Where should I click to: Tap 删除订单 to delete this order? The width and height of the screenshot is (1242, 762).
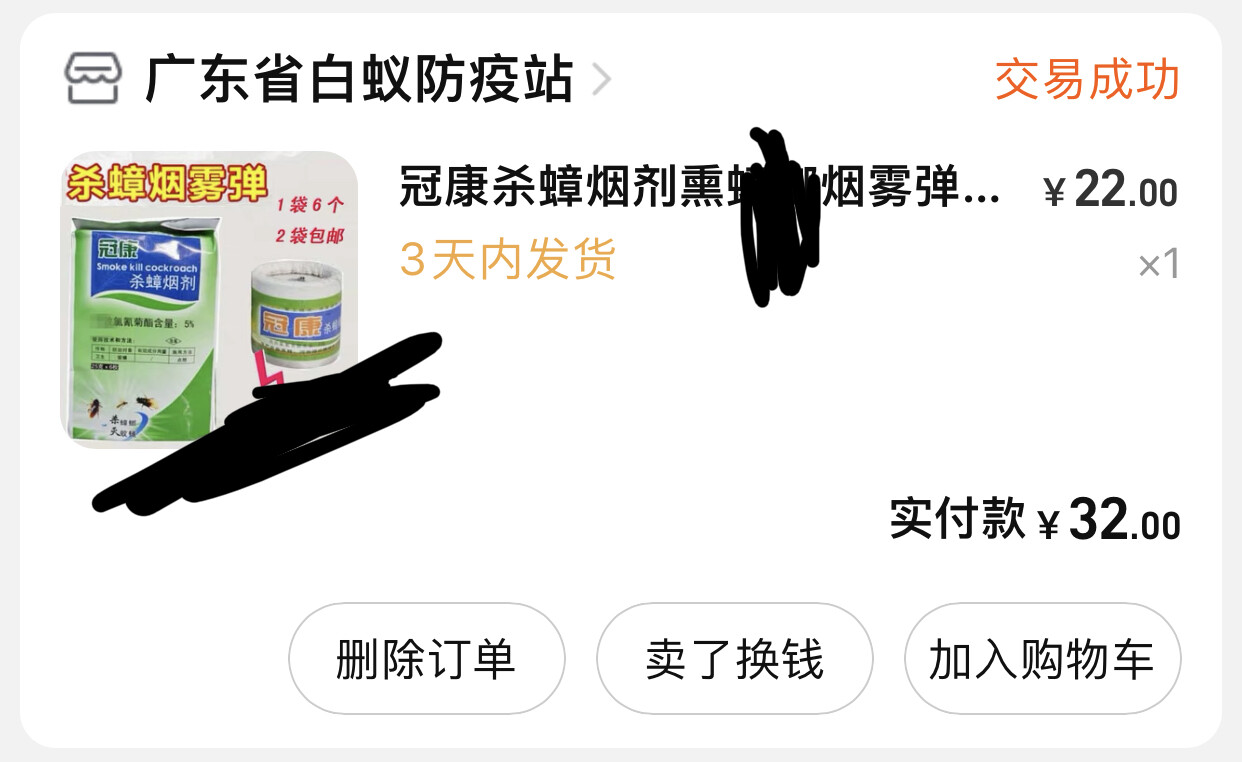pyautogui.click(x=426, y=659)
